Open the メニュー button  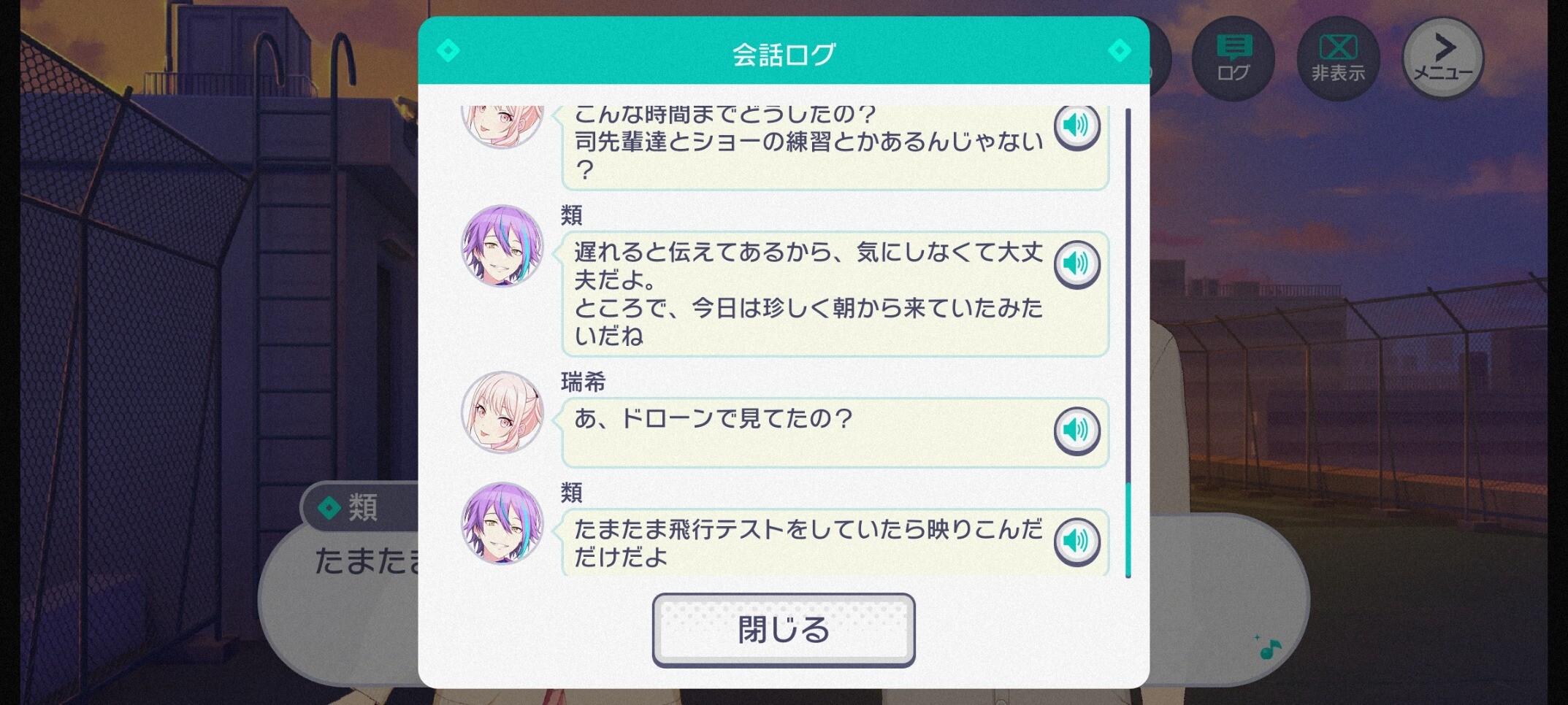pos(1442,58)
